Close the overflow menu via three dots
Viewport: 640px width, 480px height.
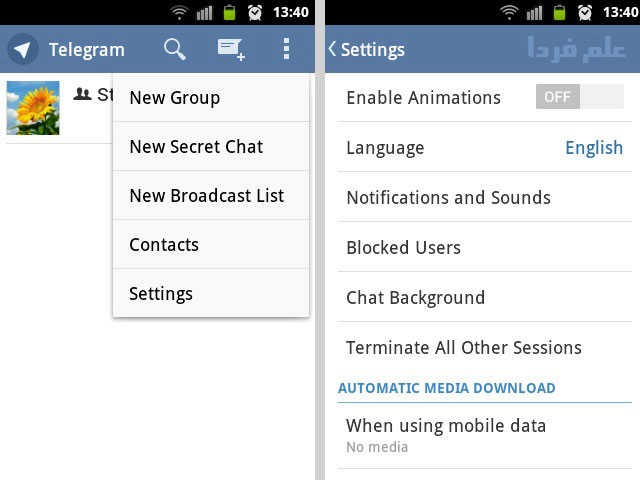(x=287, y=49)
